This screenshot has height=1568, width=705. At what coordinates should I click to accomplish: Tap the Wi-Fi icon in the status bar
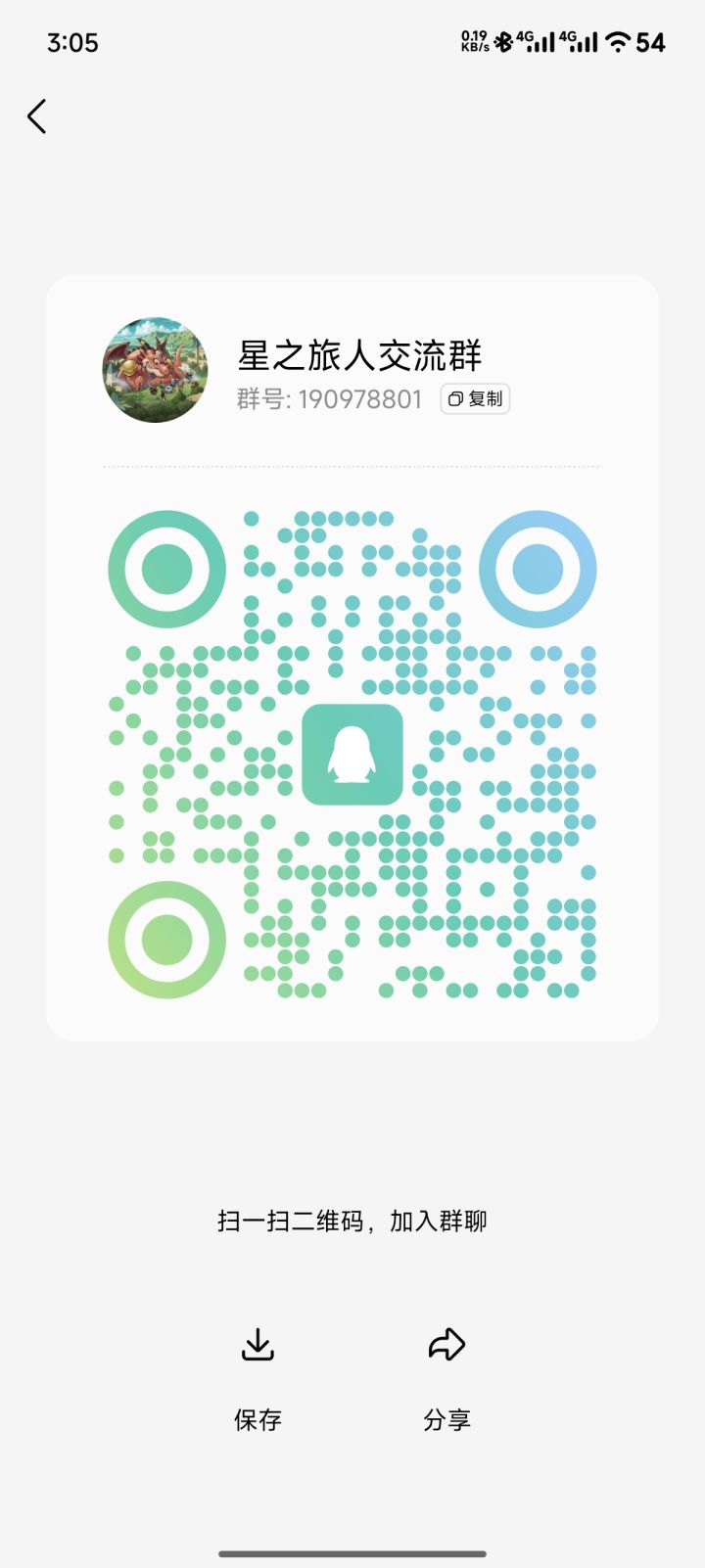click(x=616, y=41)
